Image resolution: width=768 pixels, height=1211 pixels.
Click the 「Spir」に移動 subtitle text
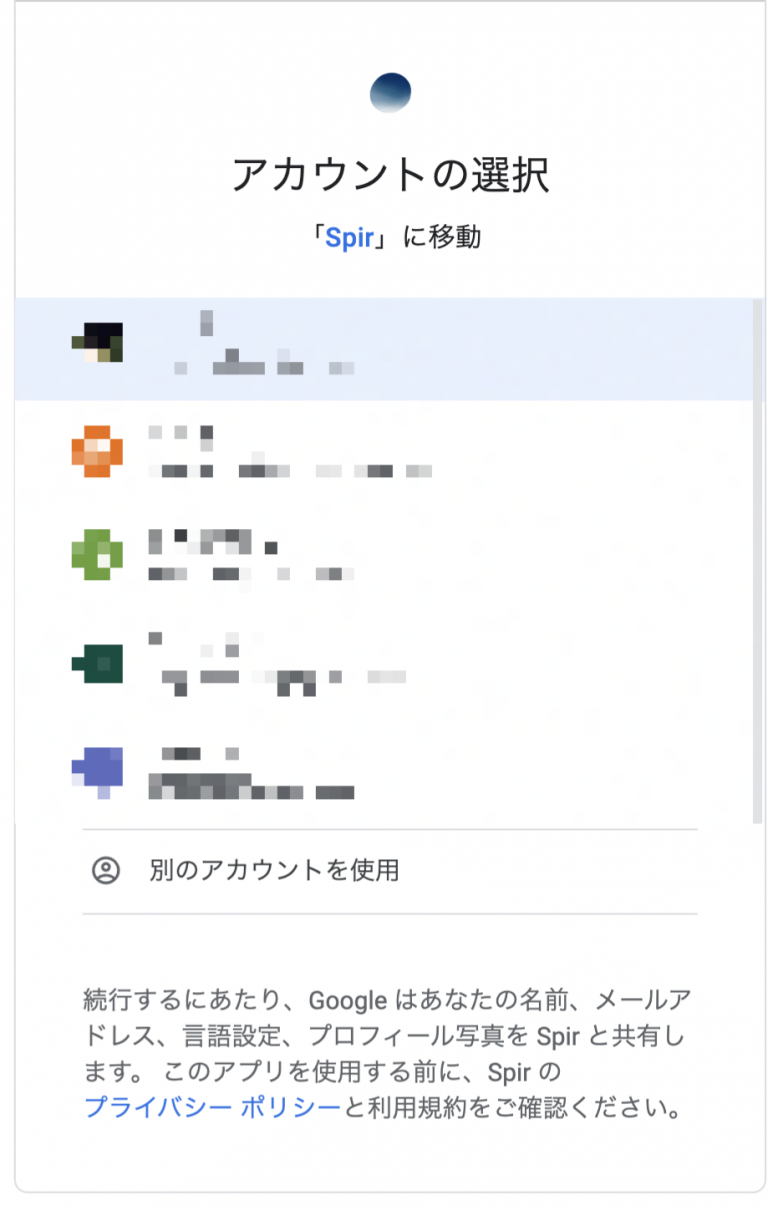(390, 236)
